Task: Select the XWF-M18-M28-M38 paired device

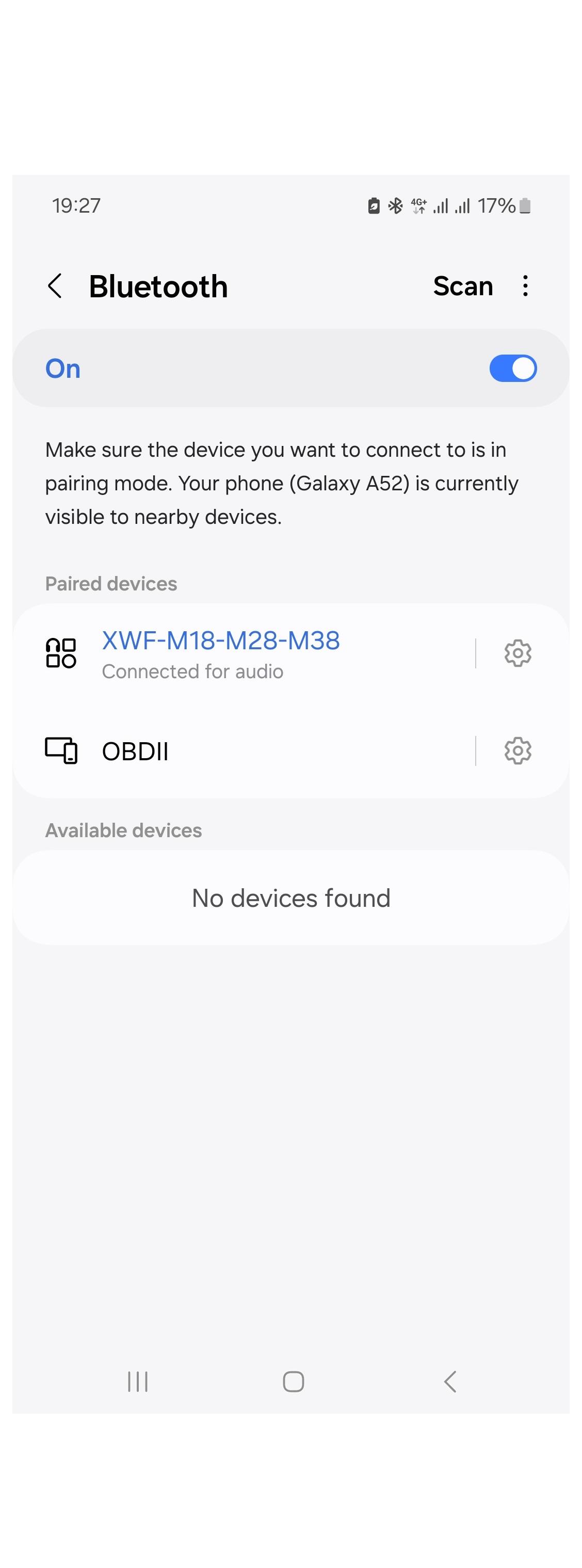Action: click(220, 653)
